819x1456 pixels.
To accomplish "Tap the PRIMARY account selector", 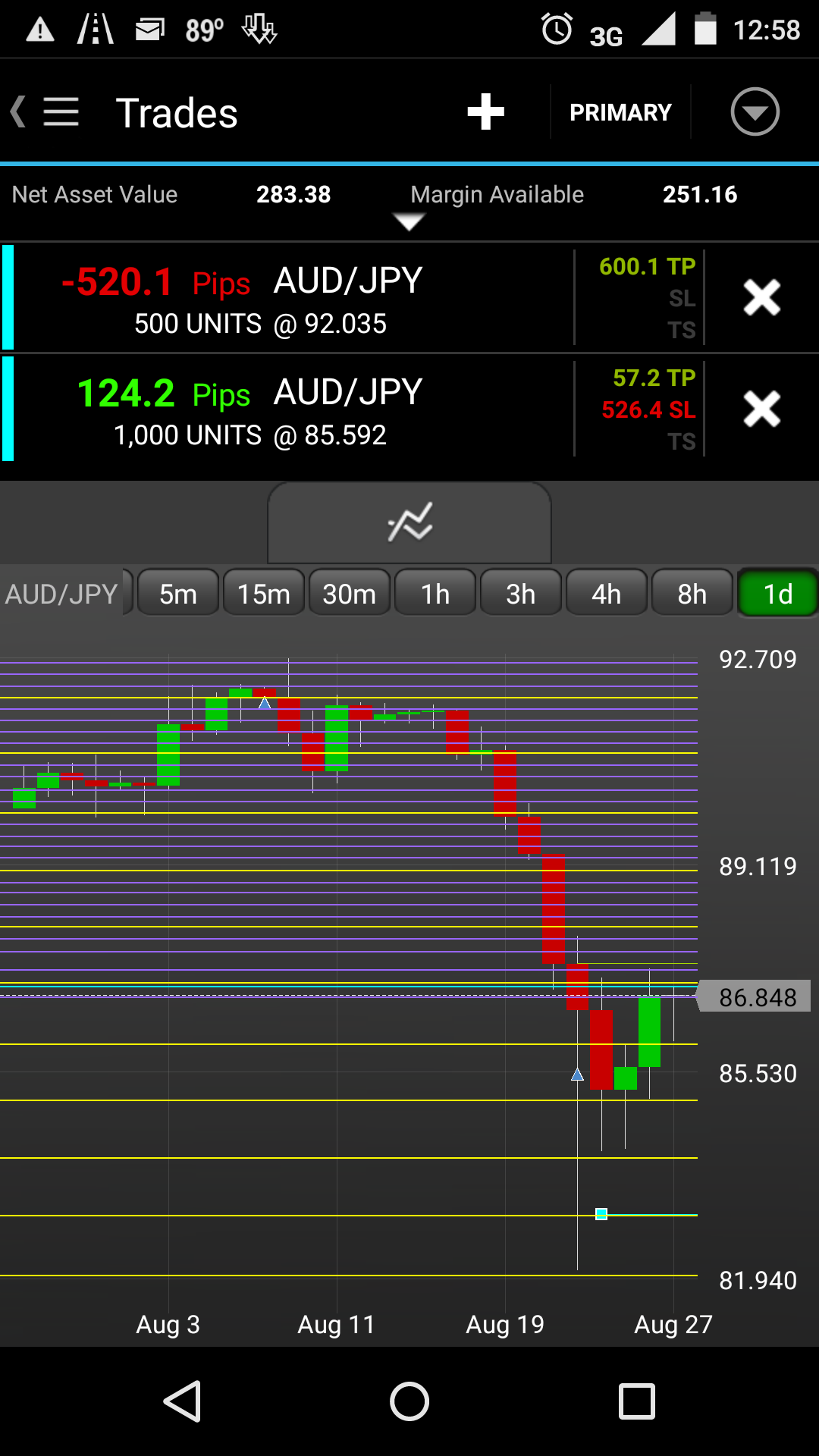I will coord(620,112).
